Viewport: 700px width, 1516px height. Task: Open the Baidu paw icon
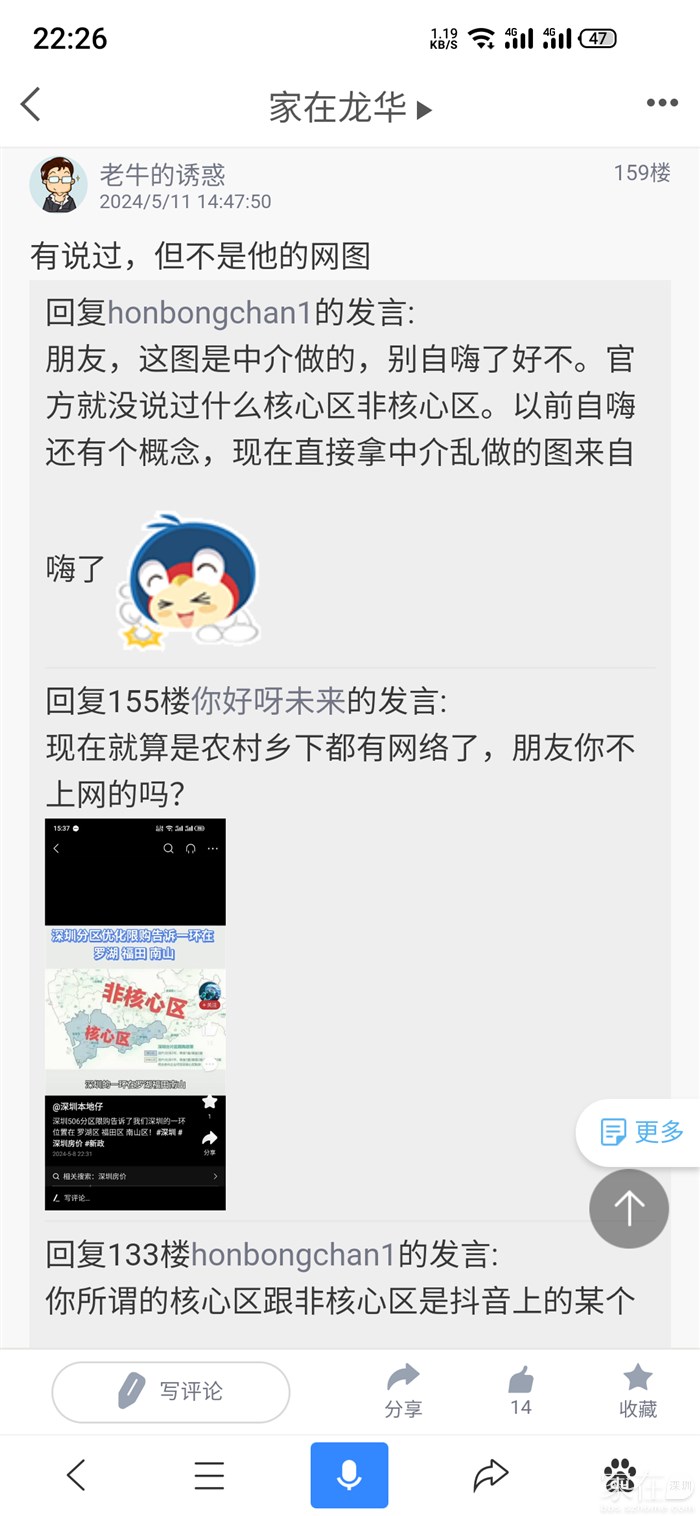[x=621, y=1474]
